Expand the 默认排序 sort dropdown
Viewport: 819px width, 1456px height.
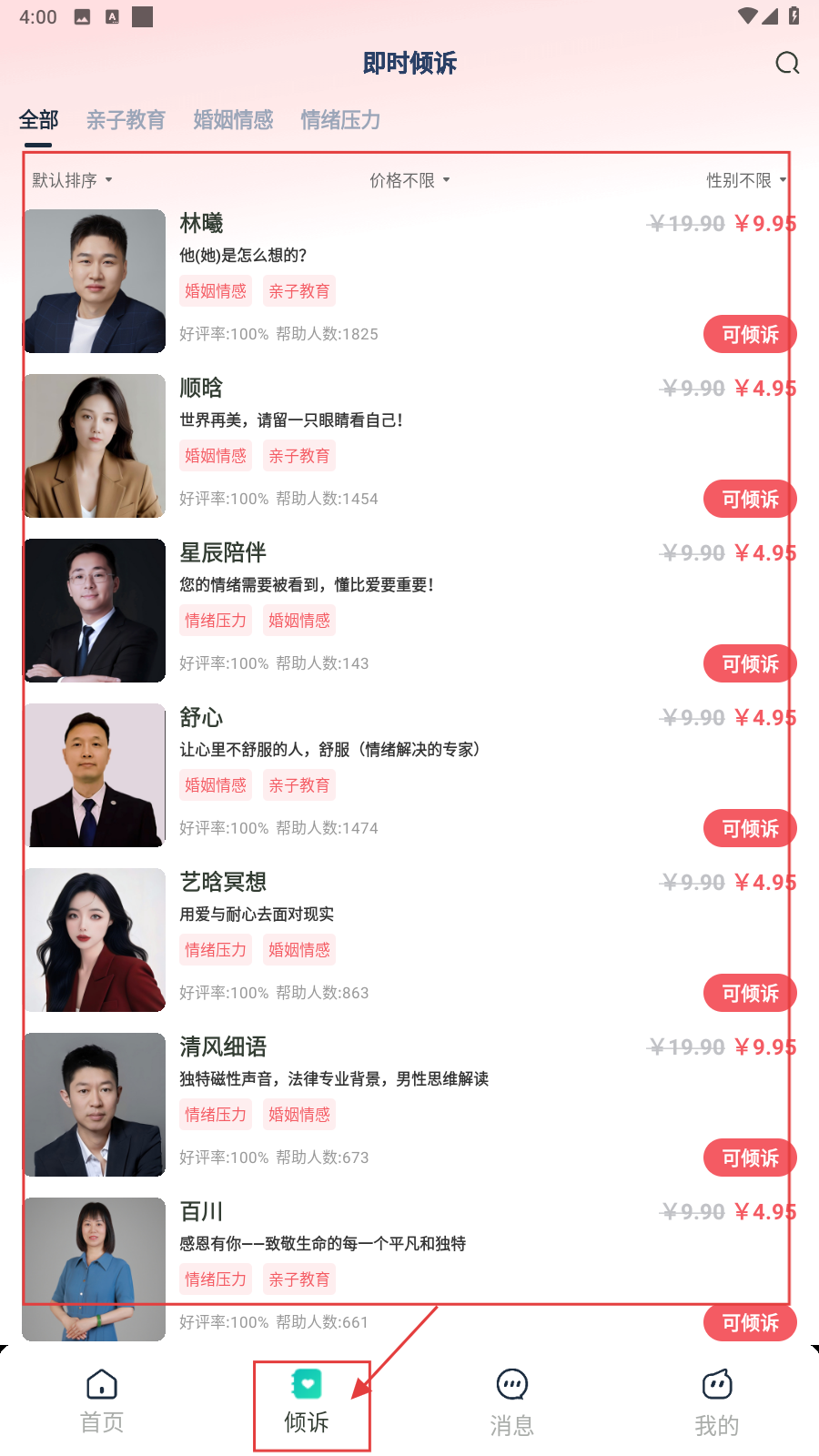(73, 180)
